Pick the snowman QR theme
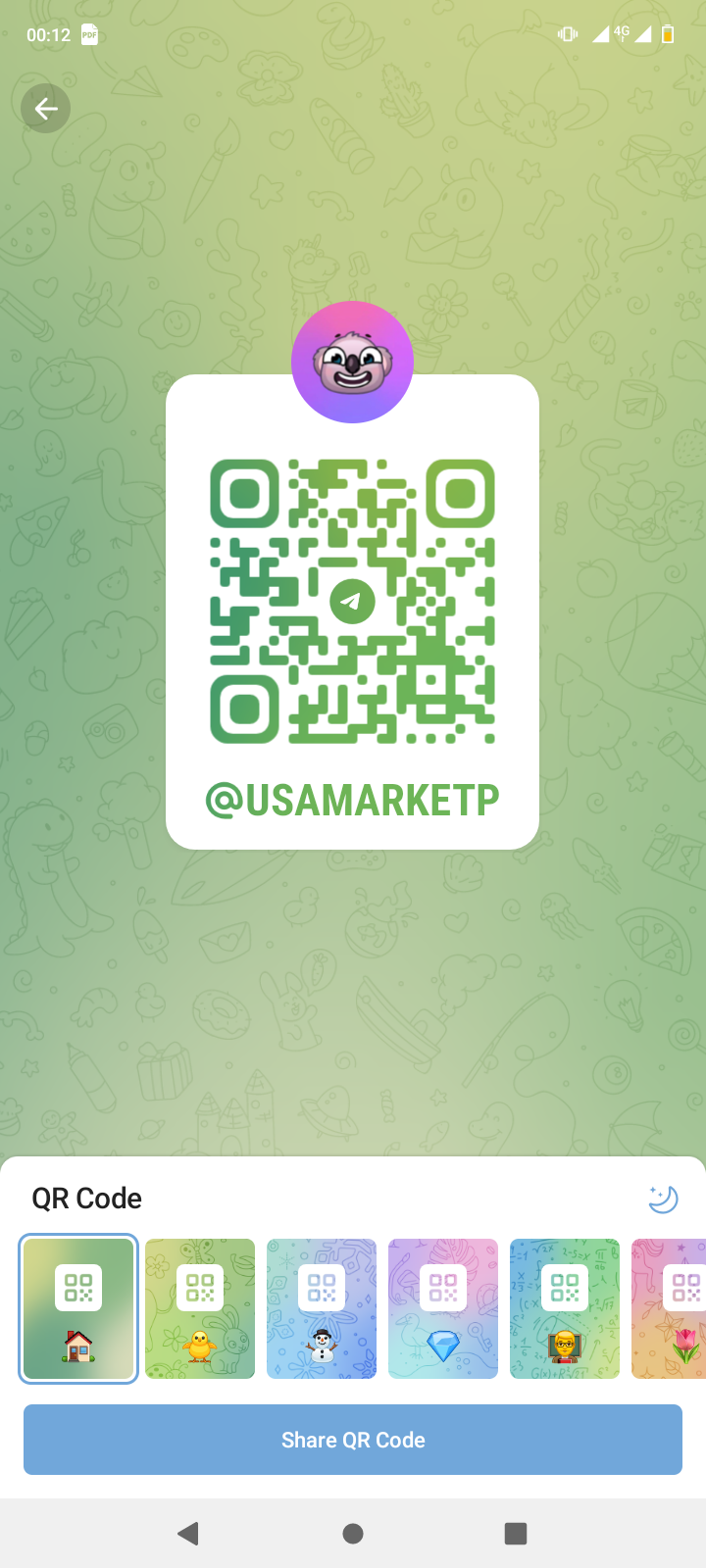 (x=322, y=1308)
